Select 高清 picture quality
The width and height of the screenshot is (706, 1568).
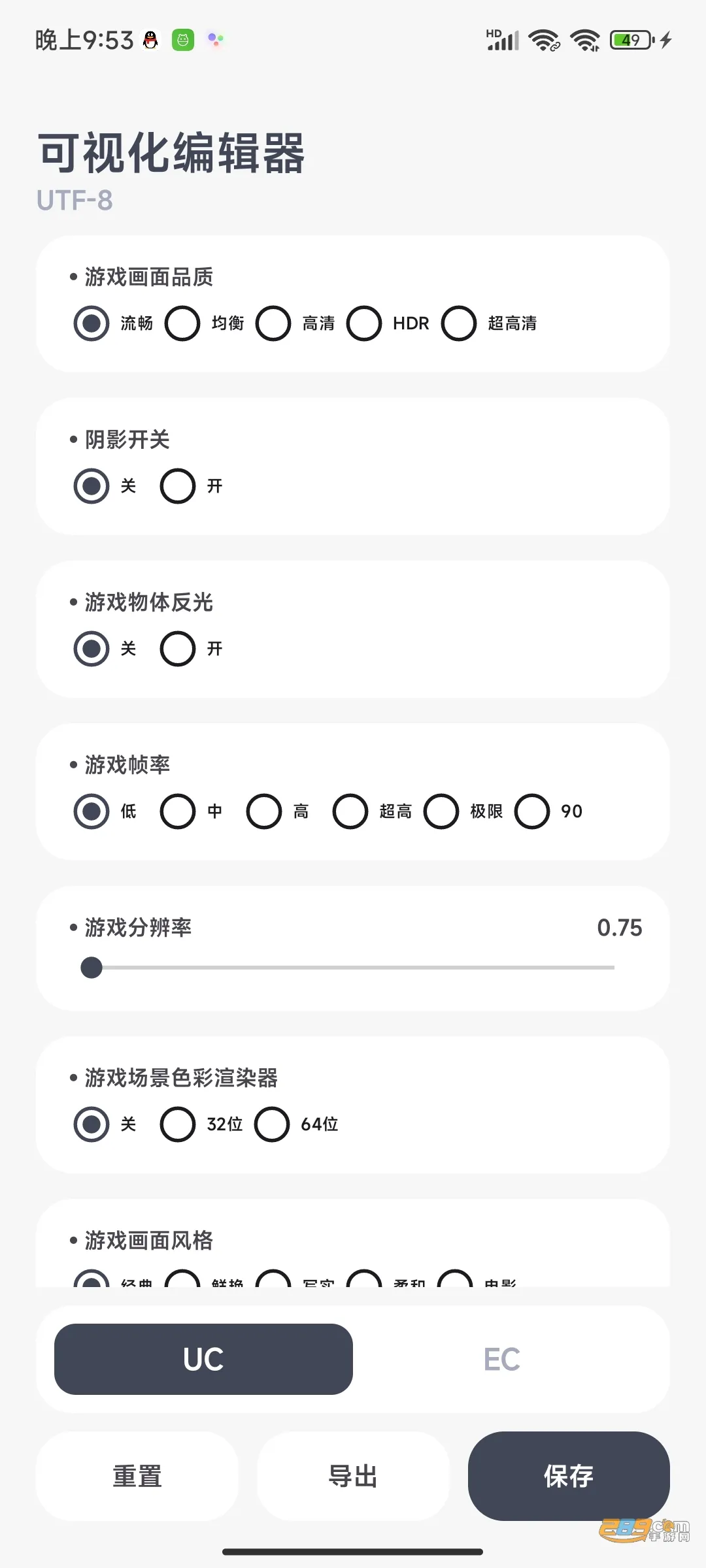click(273, 323)
